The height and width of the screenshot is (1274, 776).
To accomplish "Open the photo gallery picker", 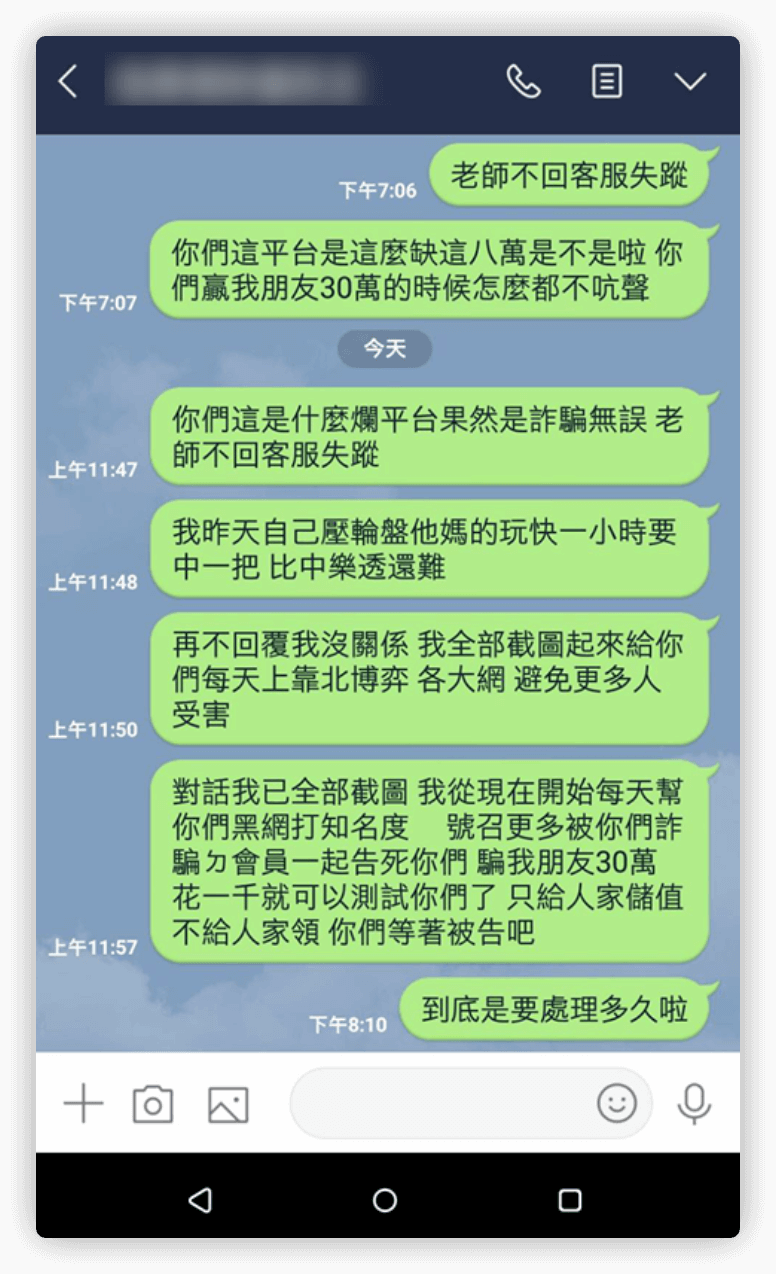I will [x=228, y=1104].
